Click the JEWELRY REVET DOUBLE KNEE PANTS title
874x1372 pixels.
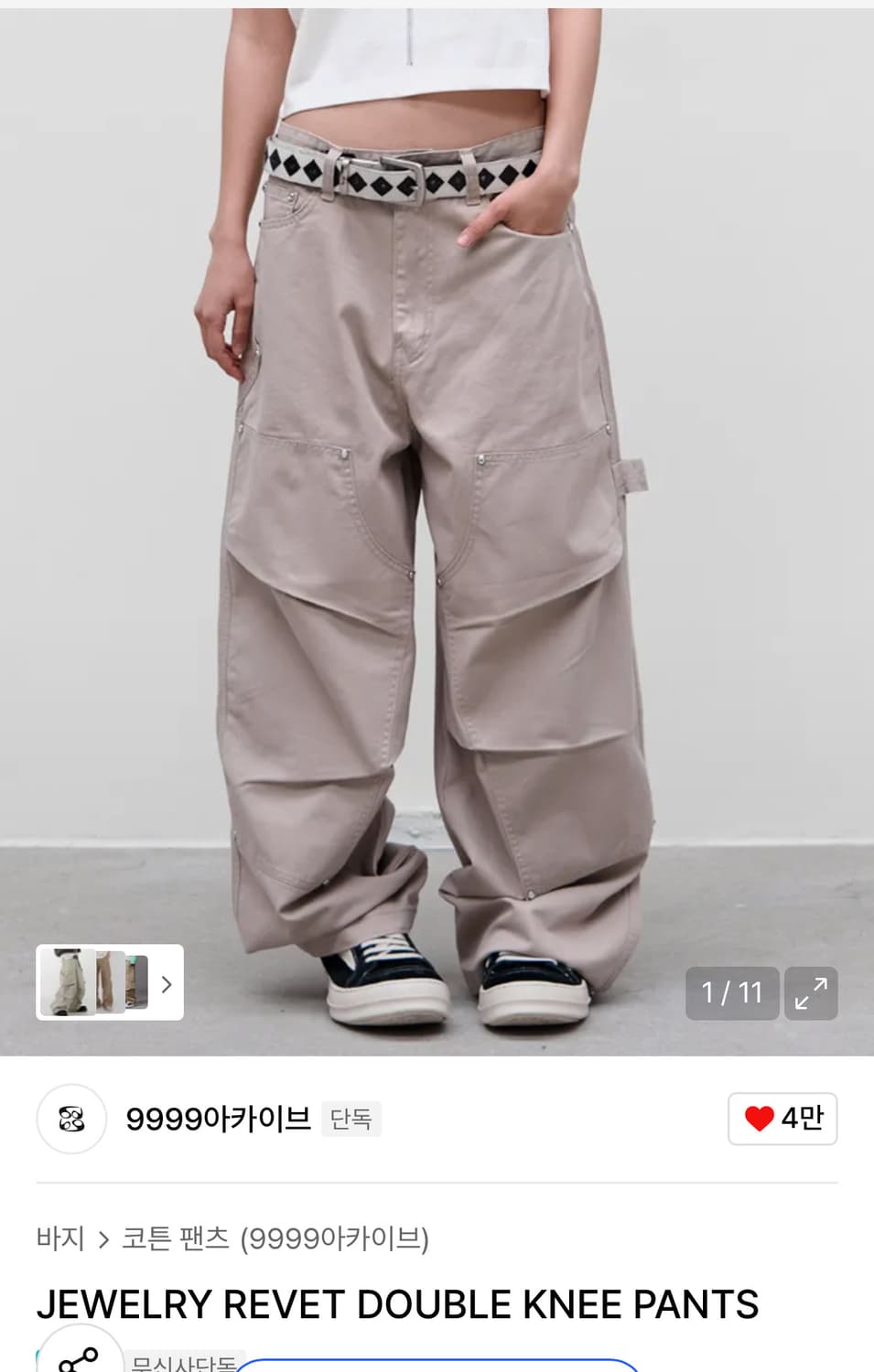398,1305
